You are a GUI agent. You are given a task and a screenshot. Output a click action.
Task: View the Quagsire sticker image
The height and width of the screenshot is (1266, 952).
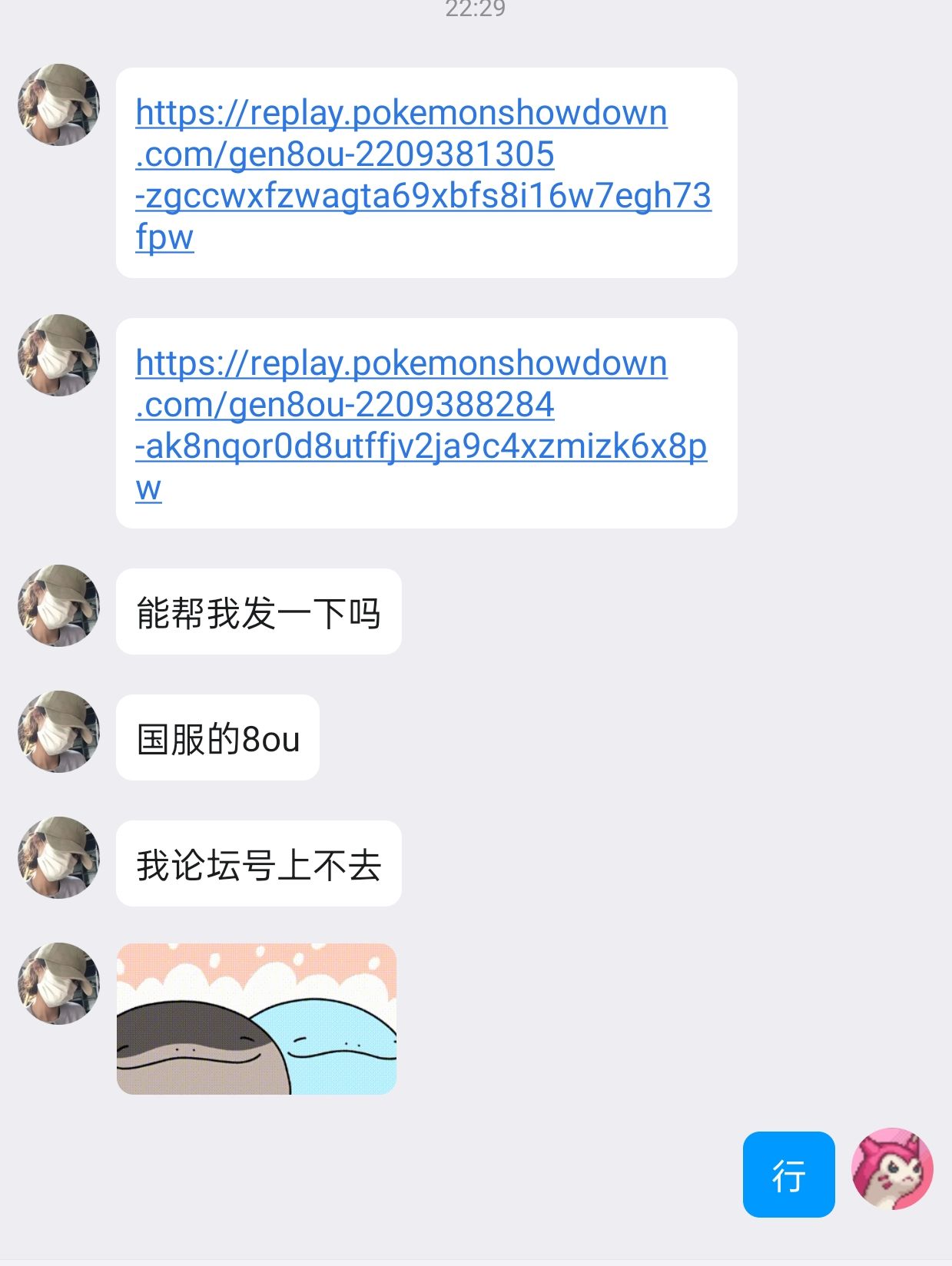[x=257, y=1019]
